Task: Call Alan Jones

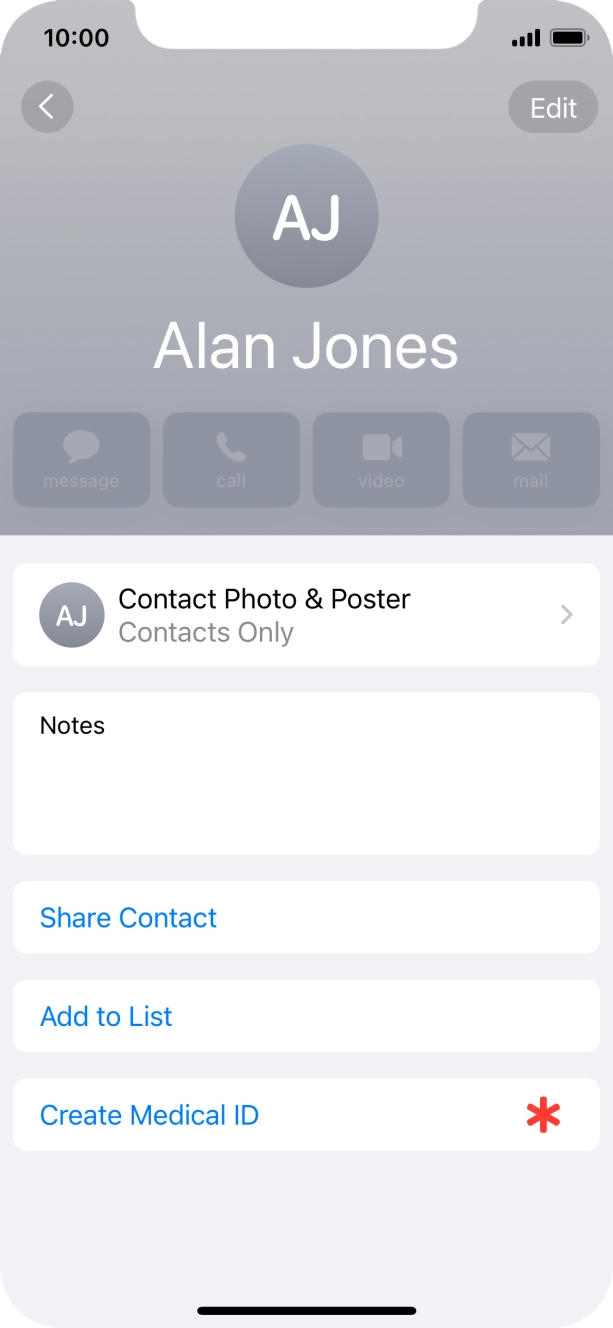Action: pos(231,459)
